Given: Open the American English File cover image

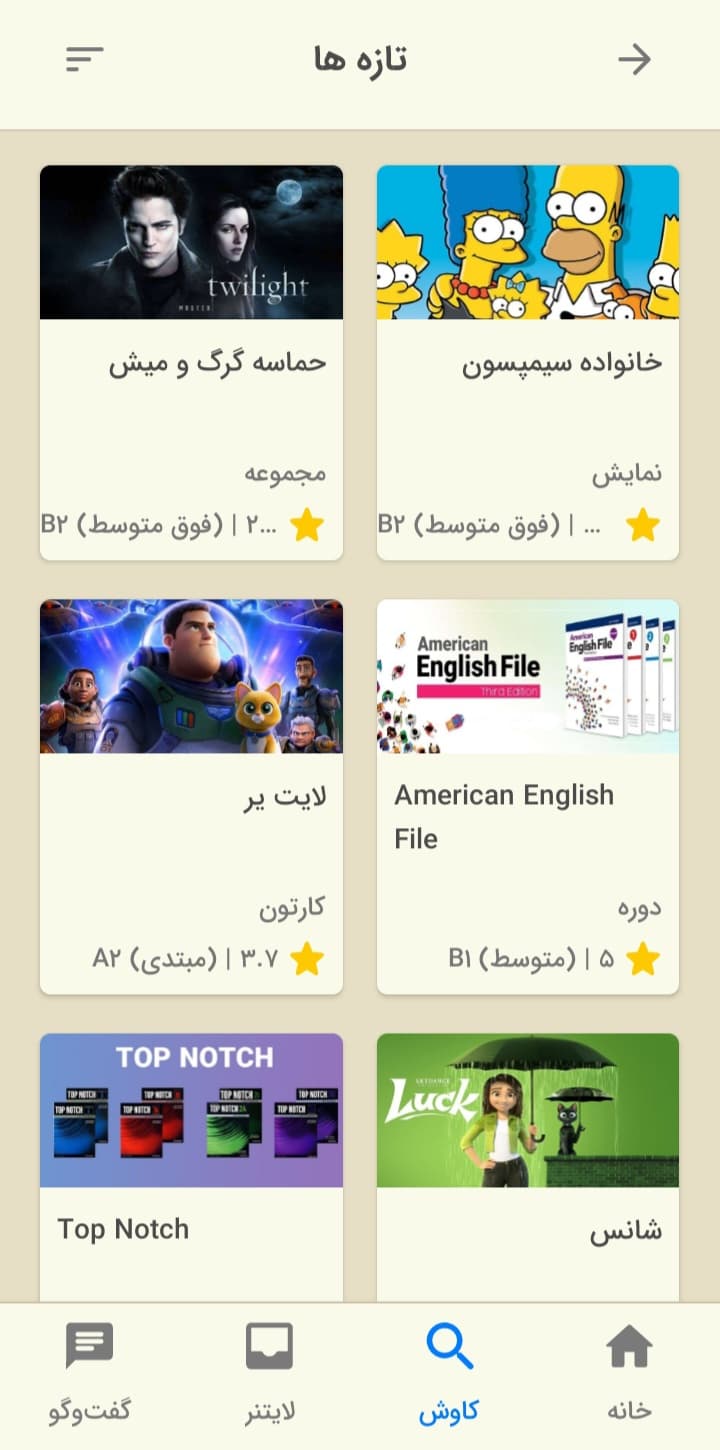Looking at the screenshot, I should pyautogui.click(x=527, y=676).
